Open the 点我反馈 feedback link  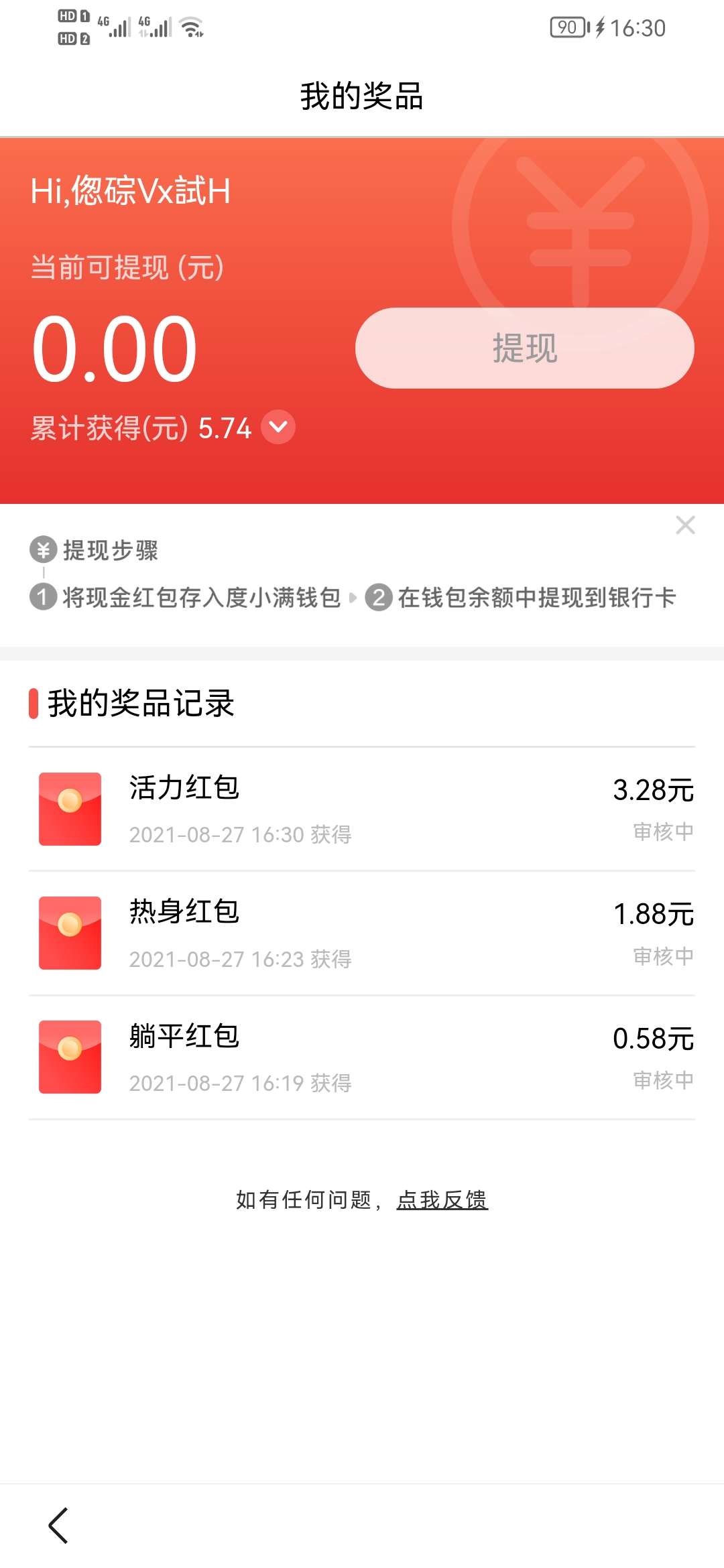(x=442, y=1199)
